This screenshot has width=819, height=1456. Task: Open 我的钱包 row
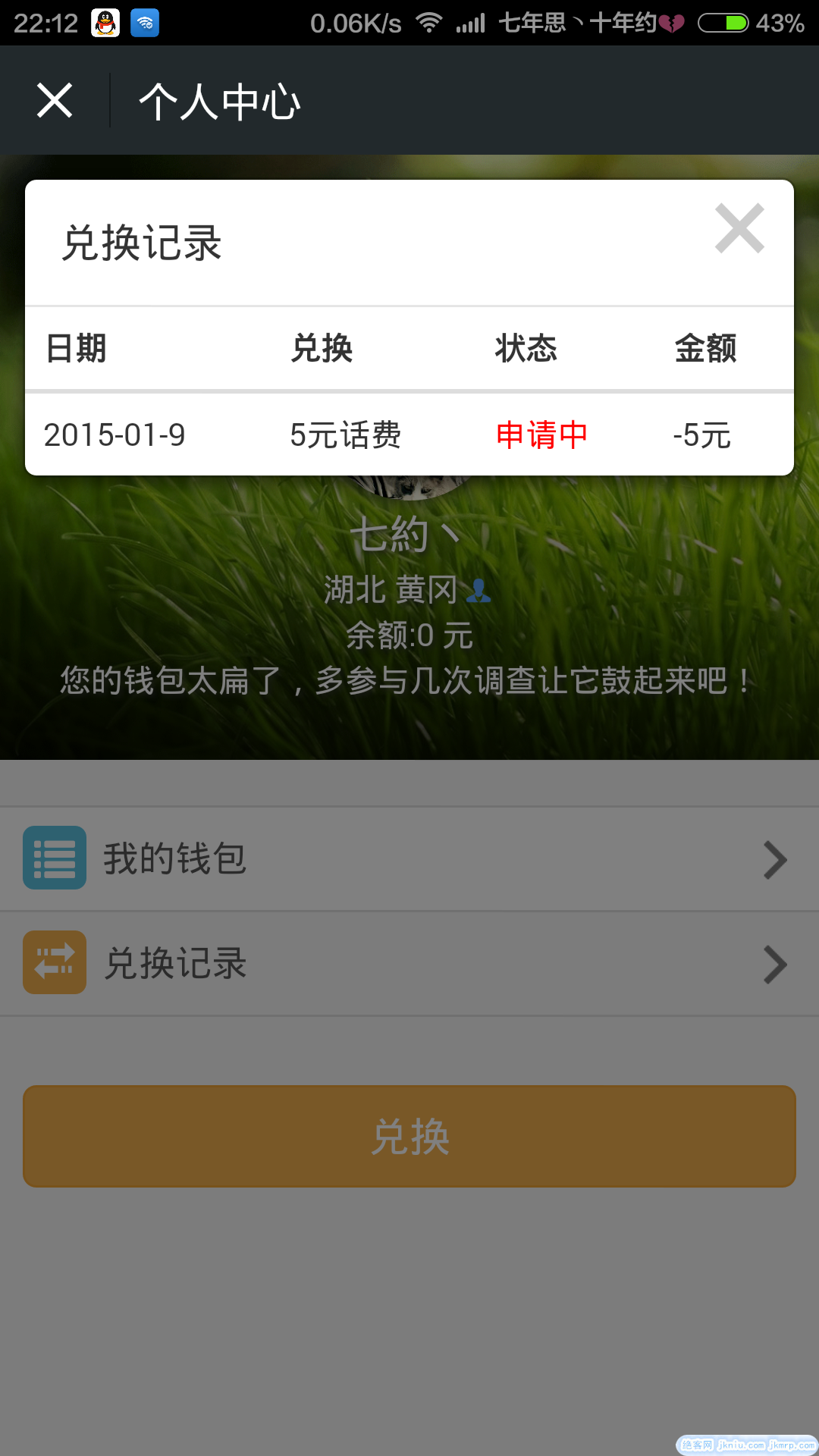[409, 859]
